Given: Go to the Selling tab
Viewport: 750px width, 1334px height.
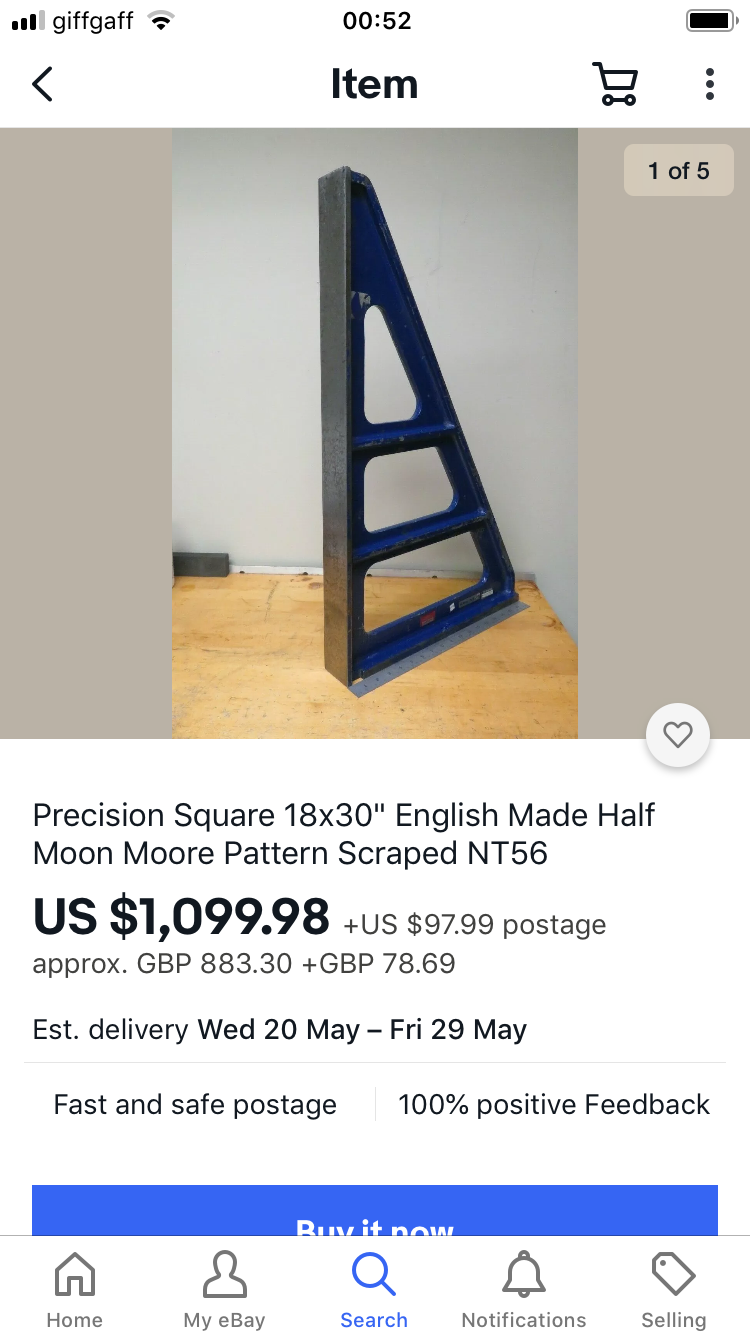Looking at the screenshot, I should pos(673,1290).
